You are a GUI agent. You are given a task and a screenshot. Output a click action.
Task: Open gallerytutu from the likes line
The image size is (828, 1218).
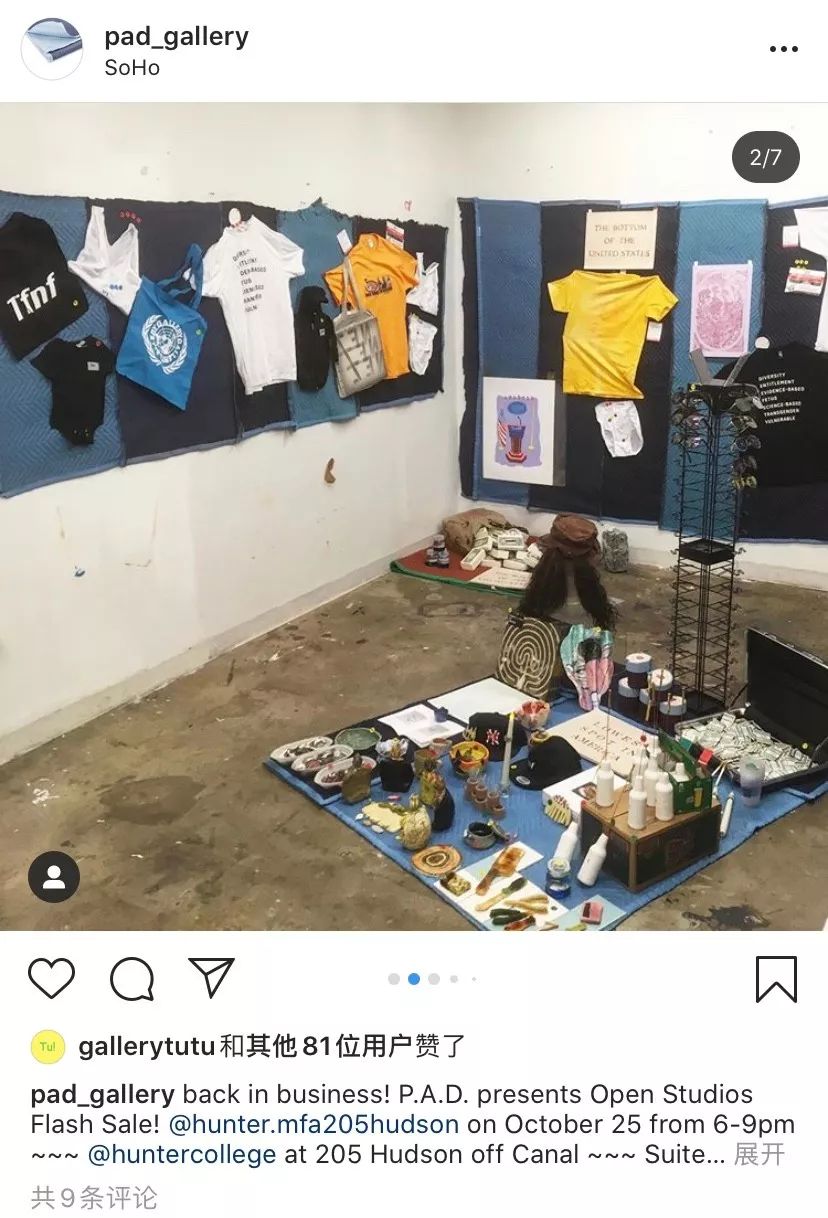point(146,1047)
